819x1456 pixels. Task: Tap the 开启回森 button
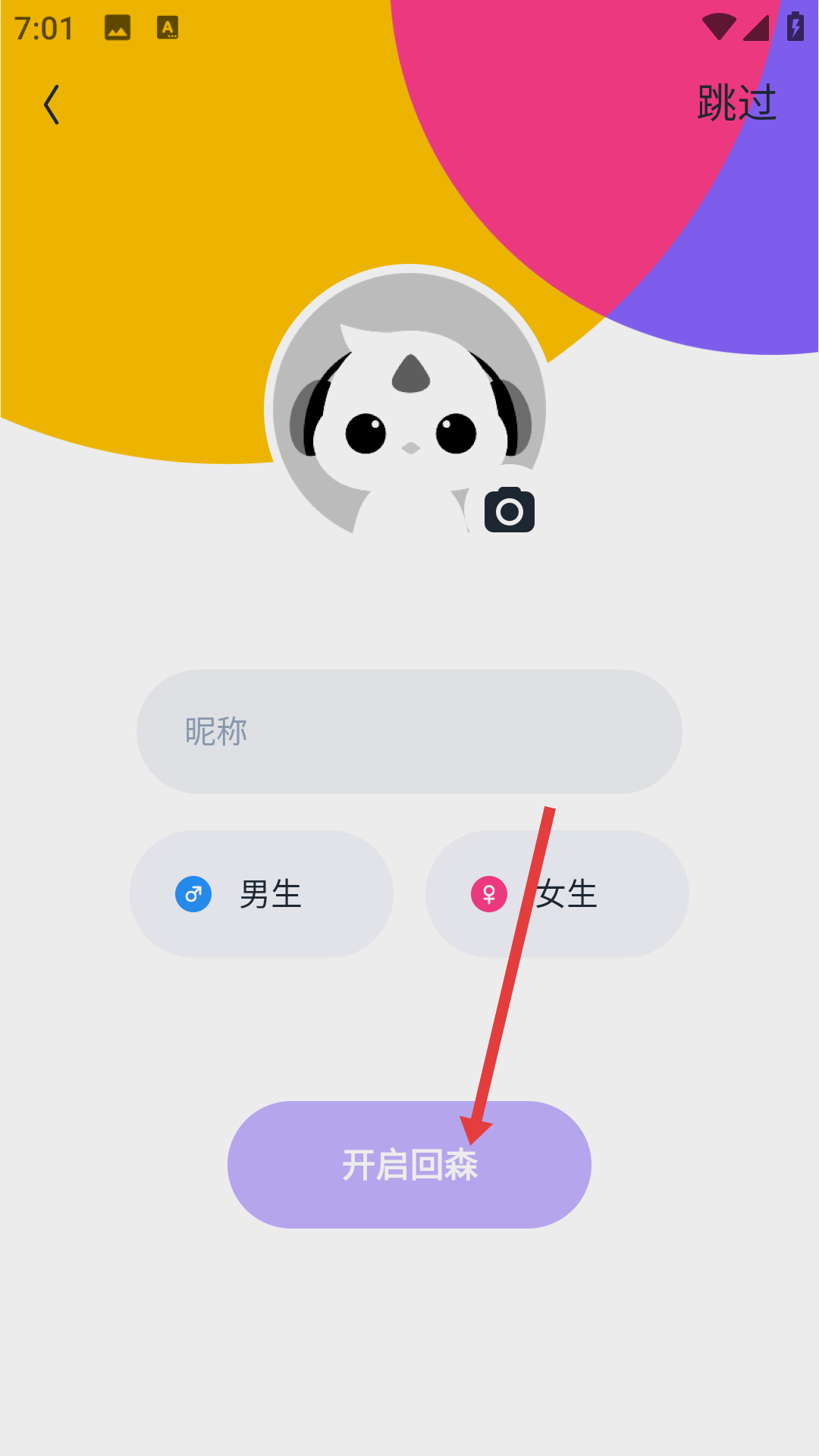coord(409,1165)
